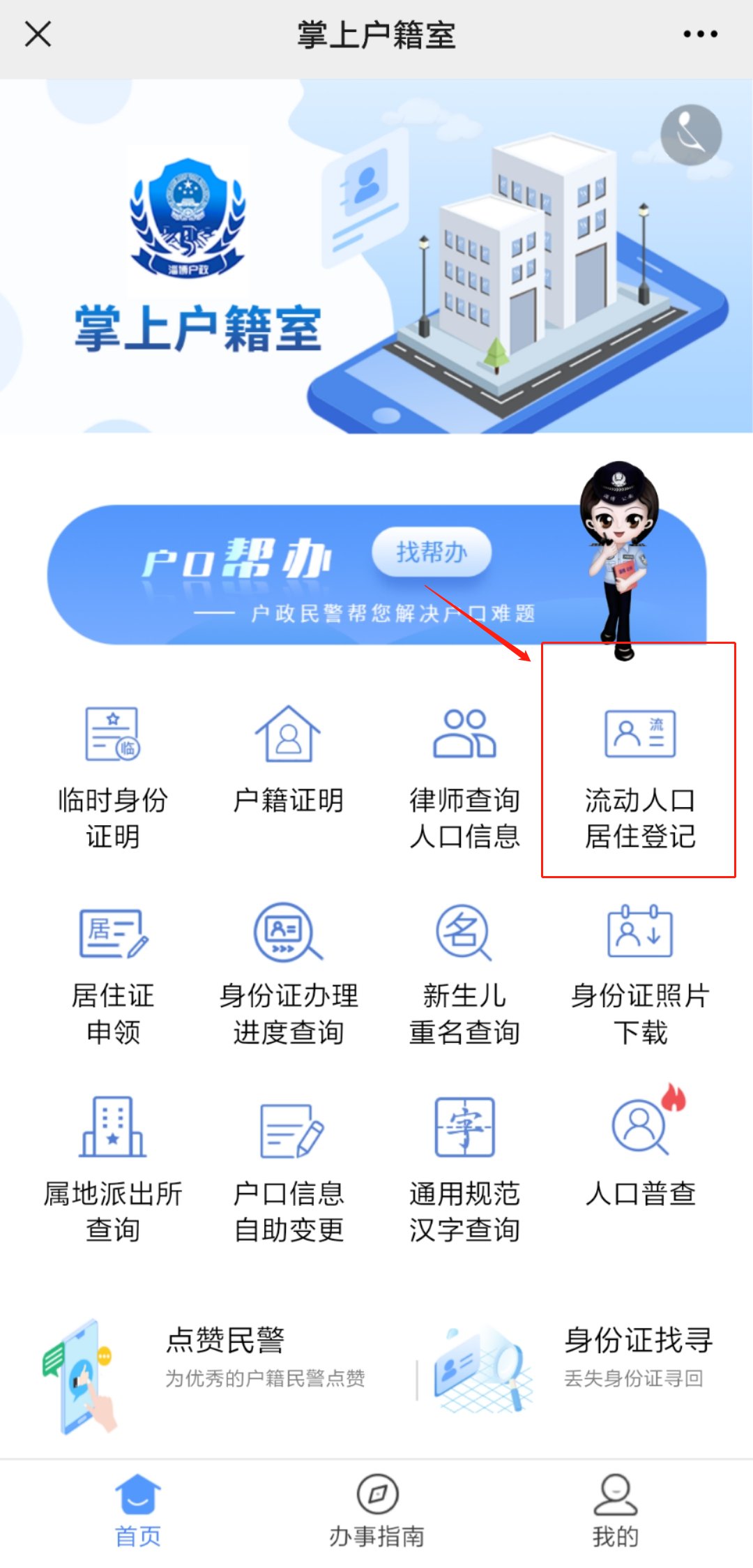Switch to the 我的 tab
753x1568 pixels.
(x=615, y=1510)
